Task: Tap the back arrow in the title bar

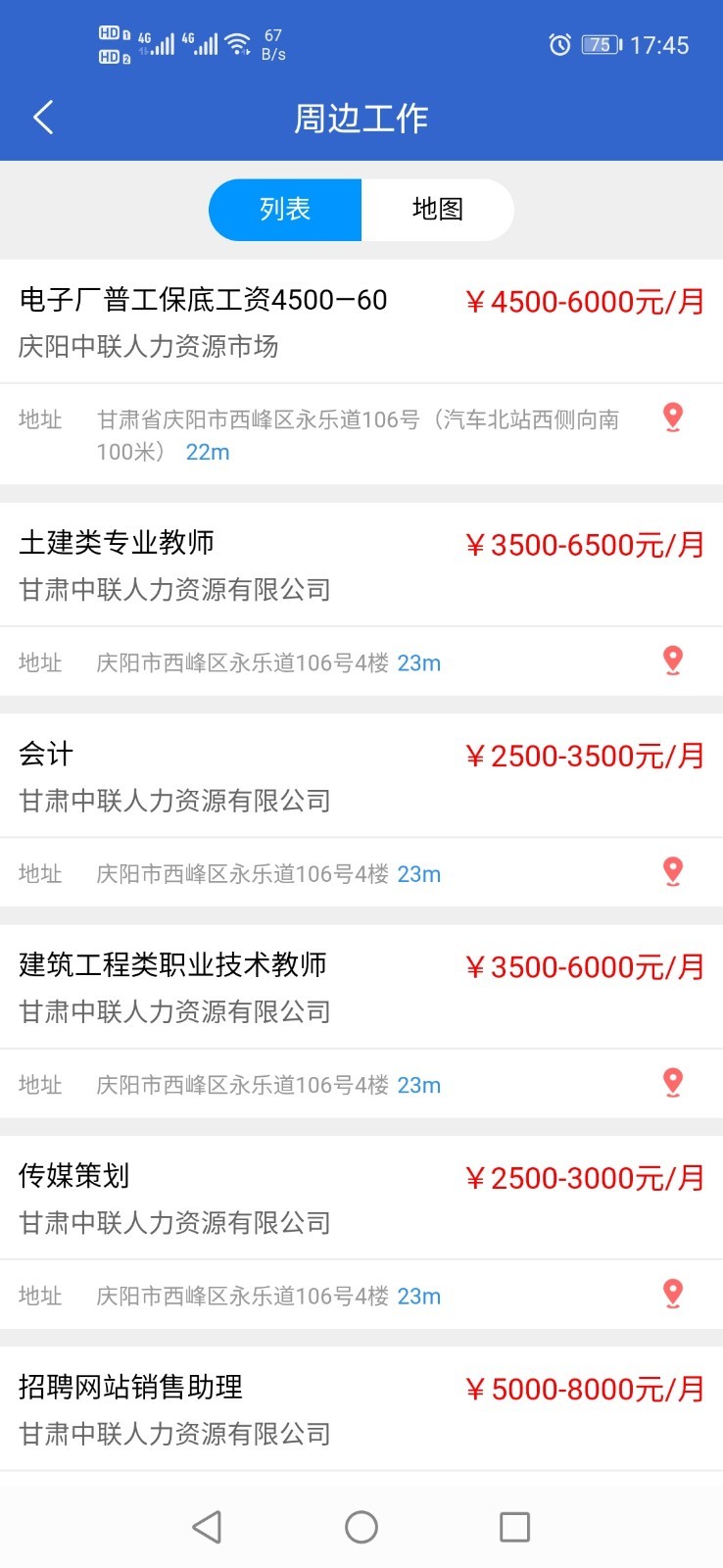Action: click(42, 116)
